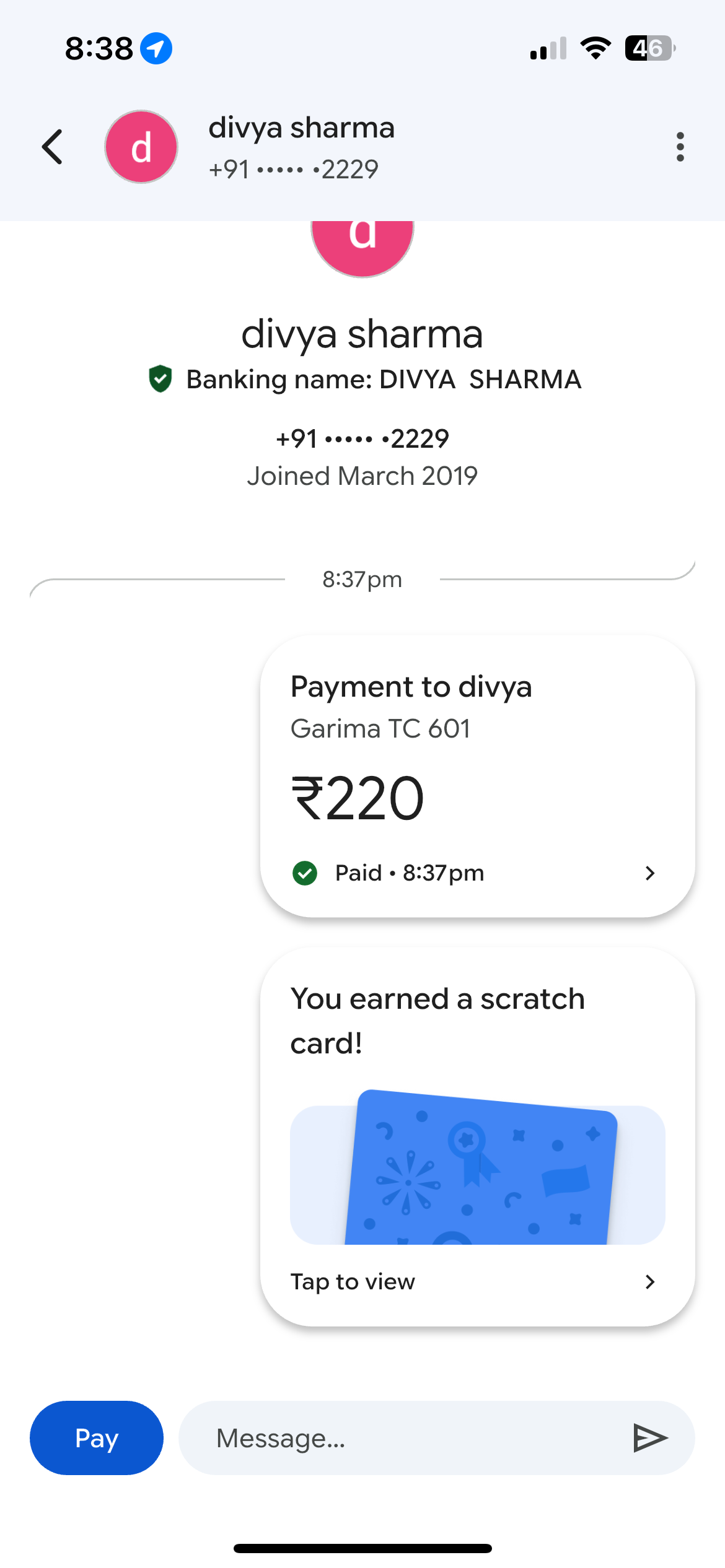Send the message with the arrow icon

coord(650,1438)
